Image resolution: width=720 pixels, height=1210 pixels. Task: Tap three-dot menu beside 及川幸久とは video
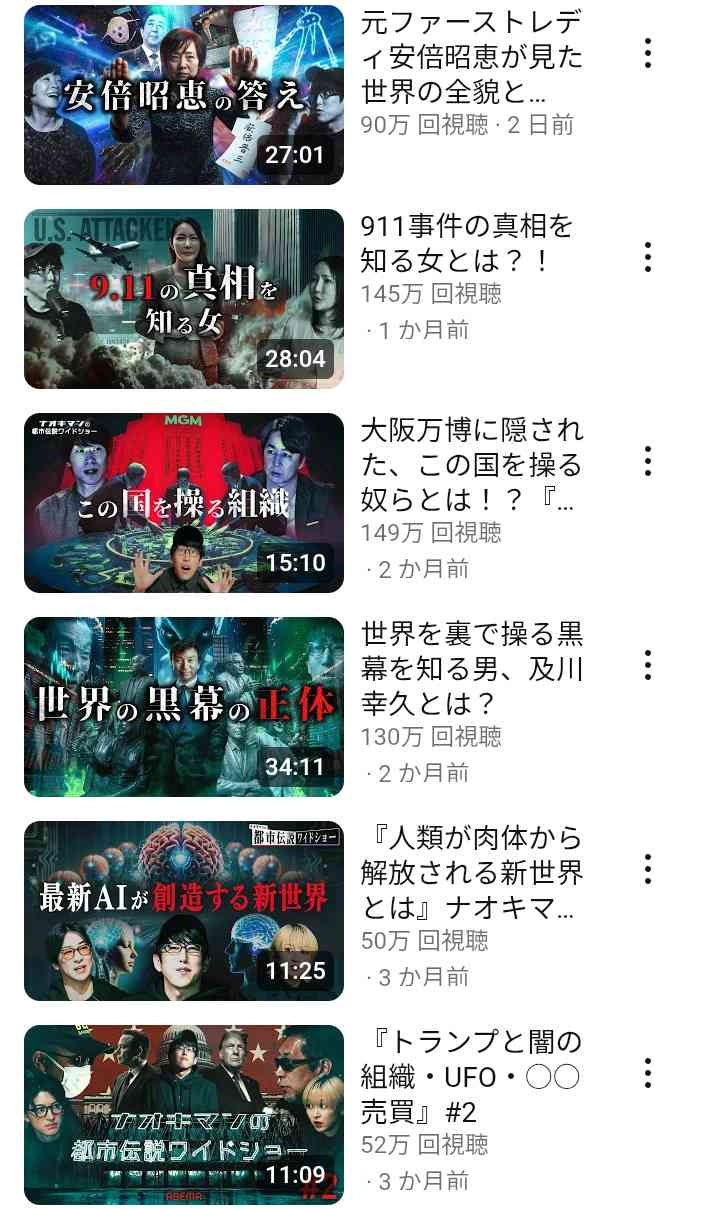648,665
